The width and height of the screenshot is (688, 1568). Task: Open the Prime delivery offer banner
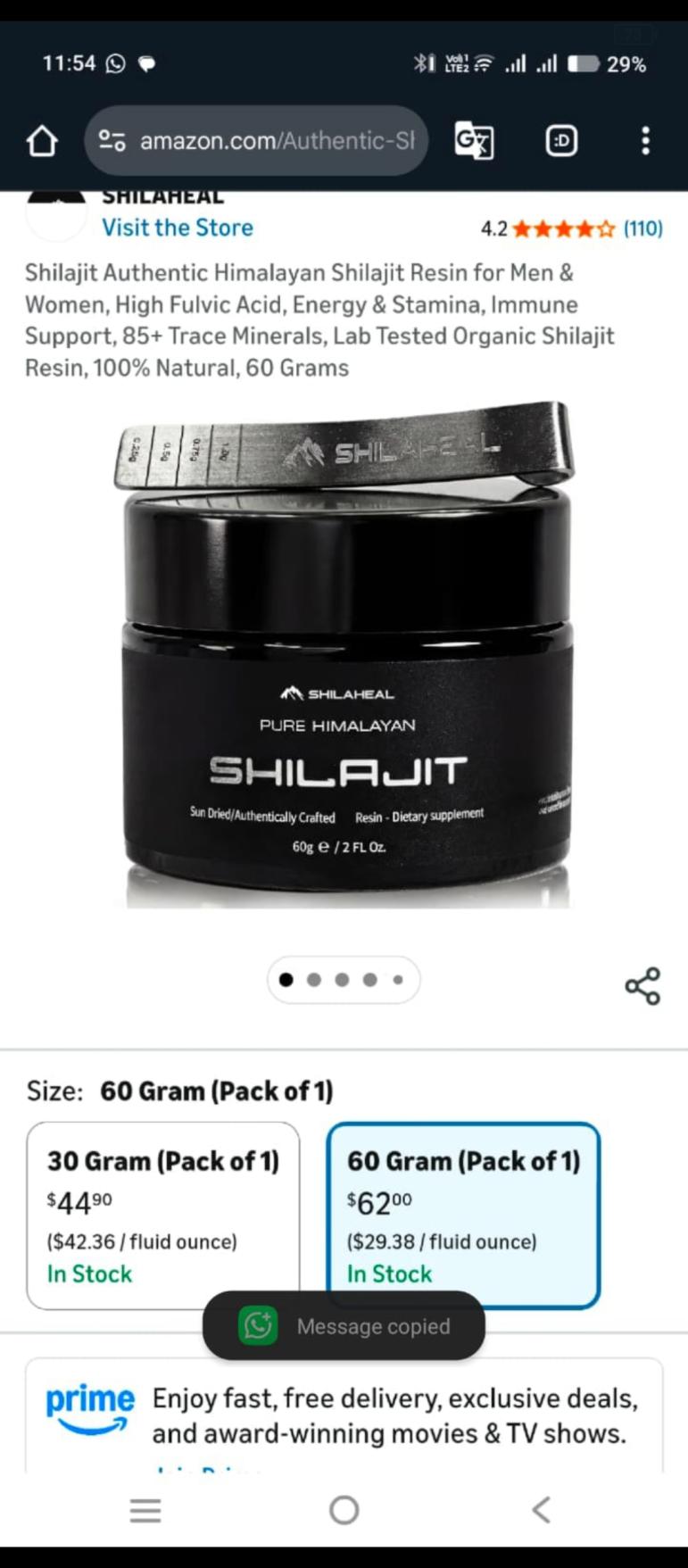click(344, 1415)
